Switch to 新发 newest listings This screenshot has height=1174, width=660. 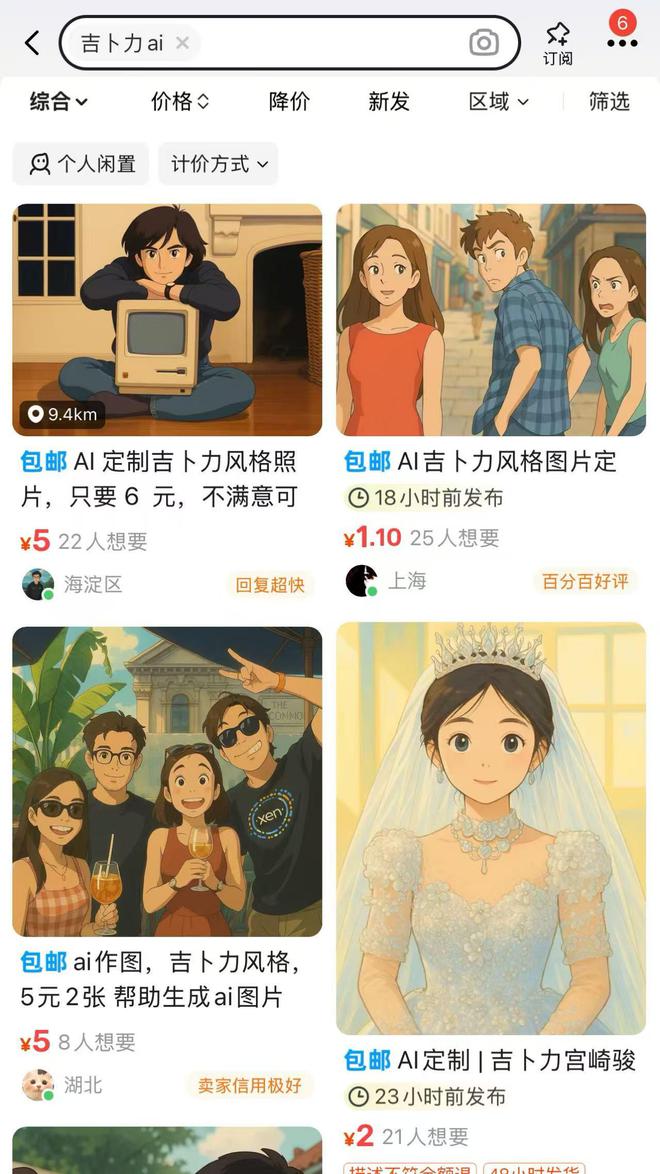(388, 101)
